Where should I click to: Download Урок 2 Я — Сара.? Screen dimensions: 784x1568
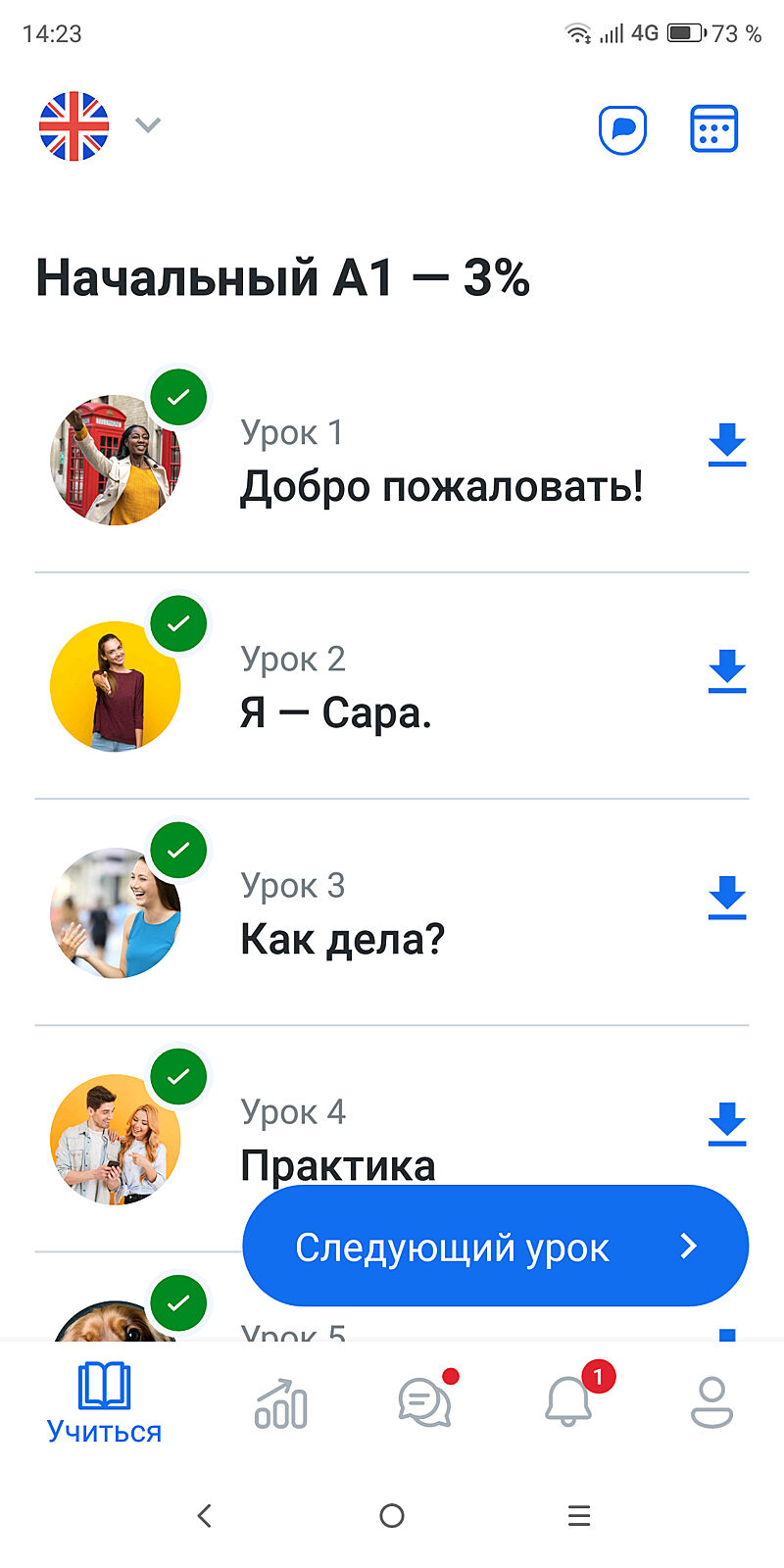point(726,671)
